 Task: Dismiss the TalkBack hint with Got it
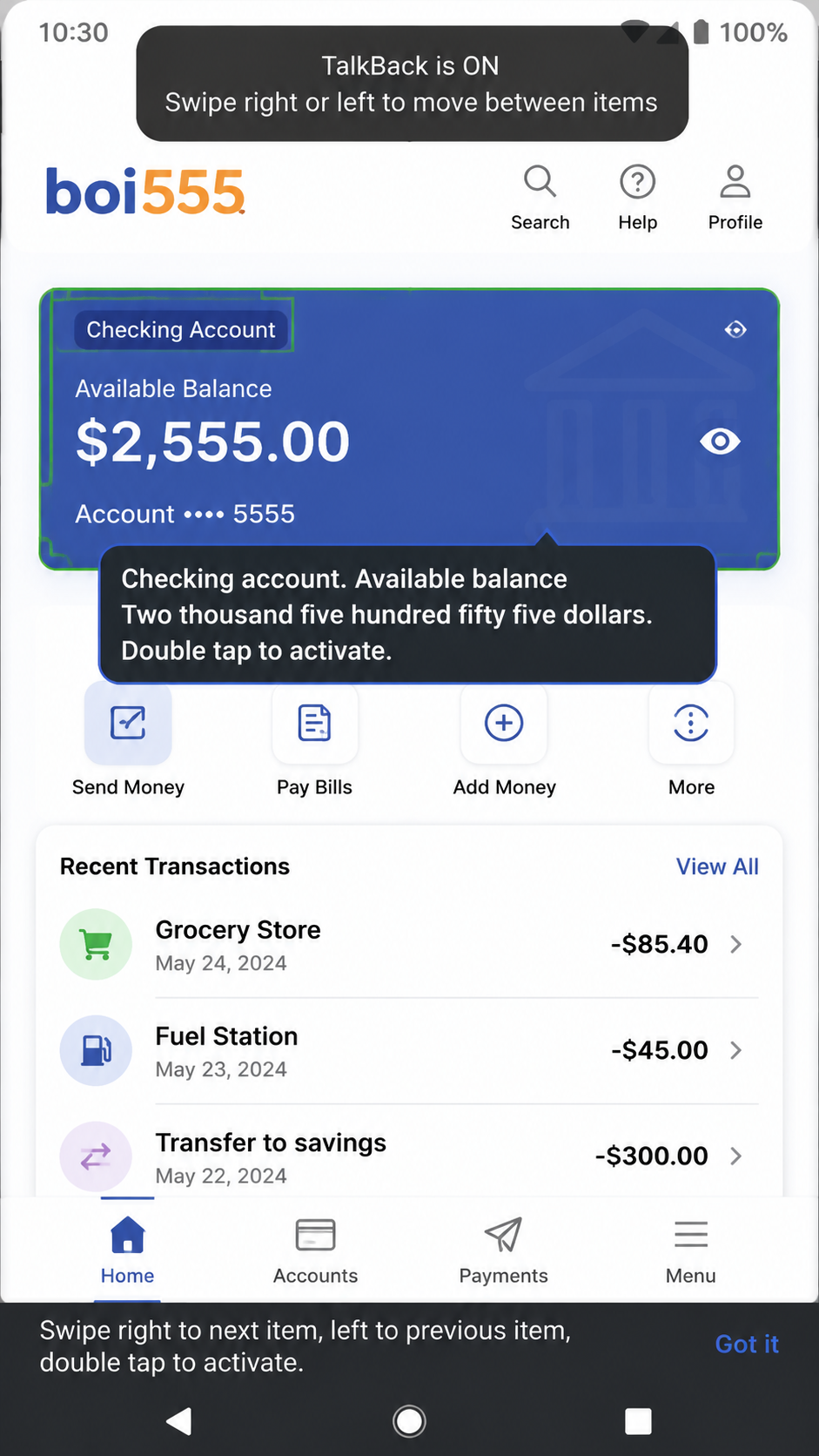747,1345
